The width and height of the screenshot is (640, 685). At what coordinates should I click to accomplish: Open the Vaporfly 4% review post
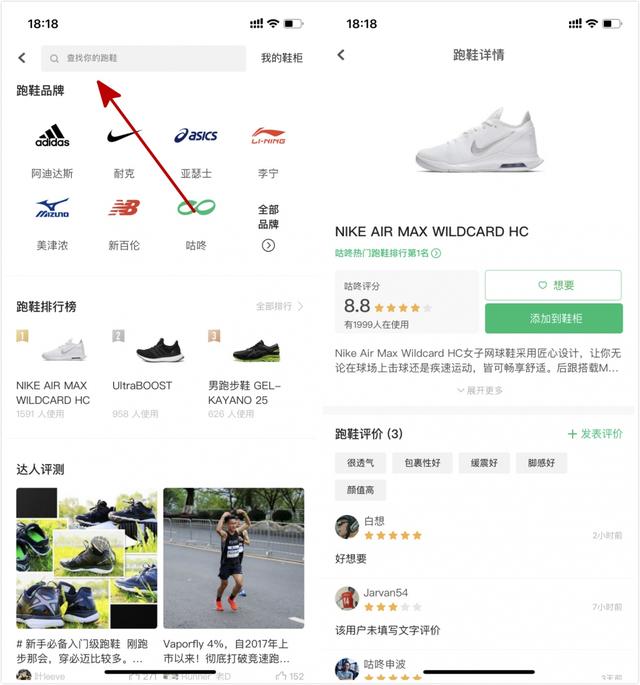click(x=233, y=575)
